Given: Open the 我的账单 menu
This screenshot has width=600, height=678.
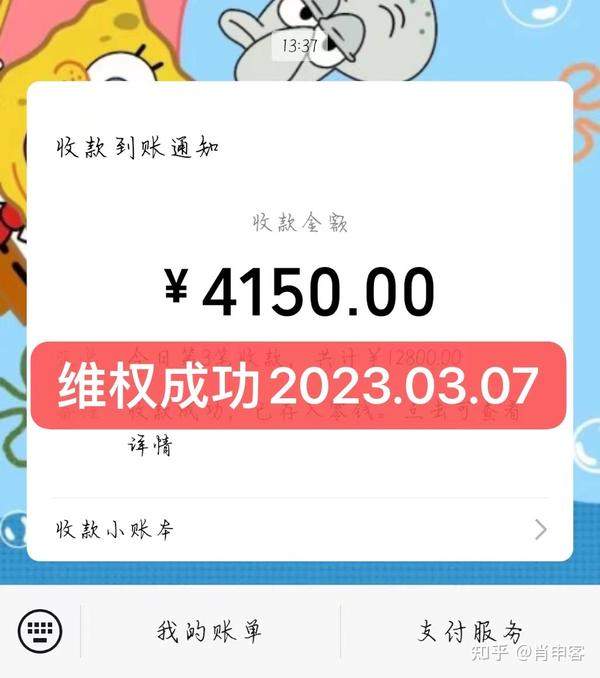Looking at the screenshot, I should [x=210, y=631].
